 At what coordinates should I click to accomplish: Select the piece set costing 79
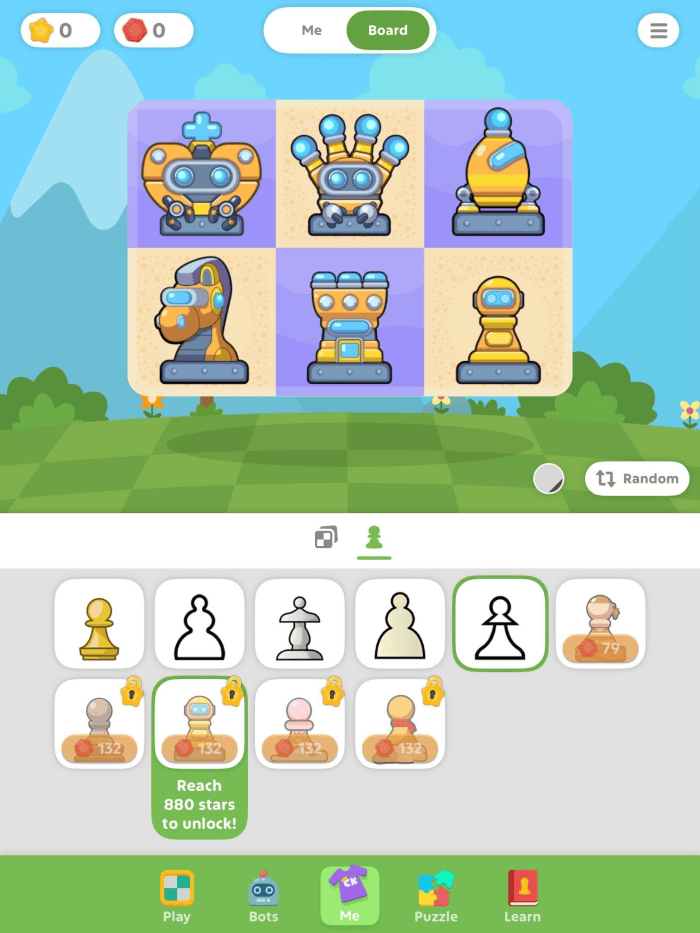pos(600,624)
